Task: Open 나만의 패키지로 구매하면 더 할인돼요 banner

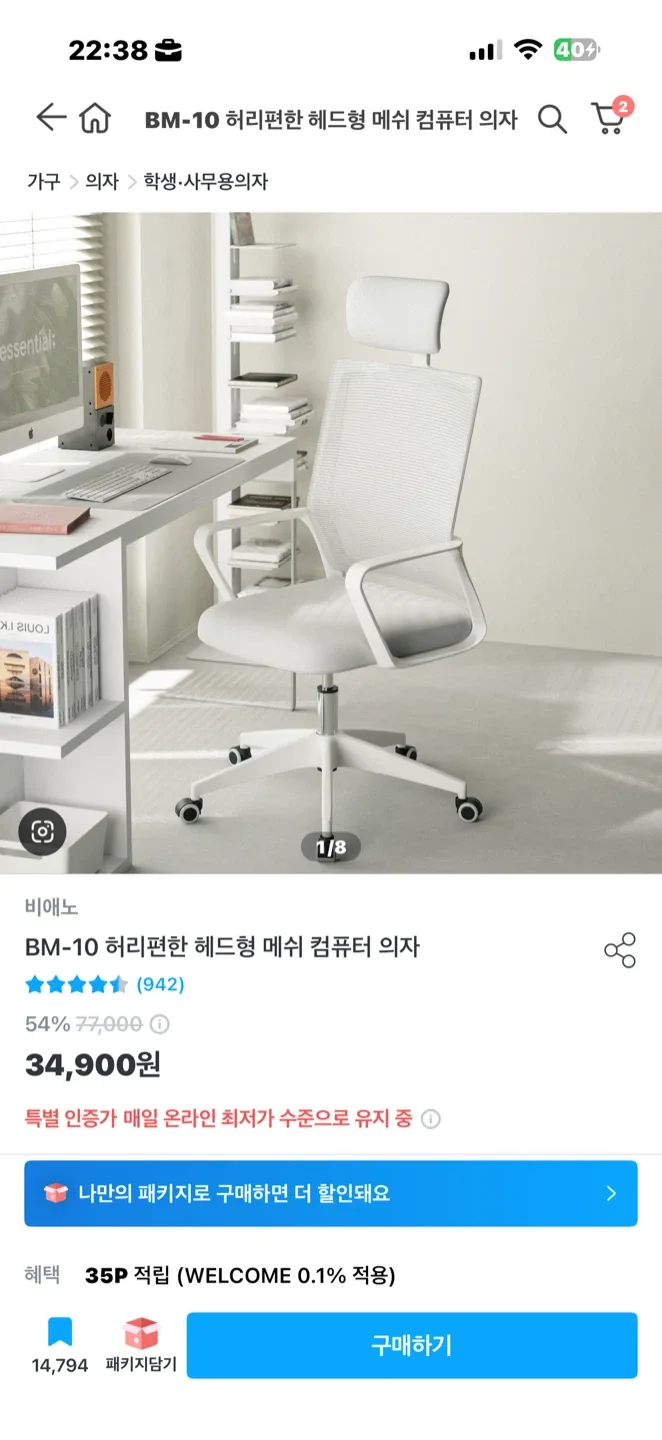Action: 330,1193
